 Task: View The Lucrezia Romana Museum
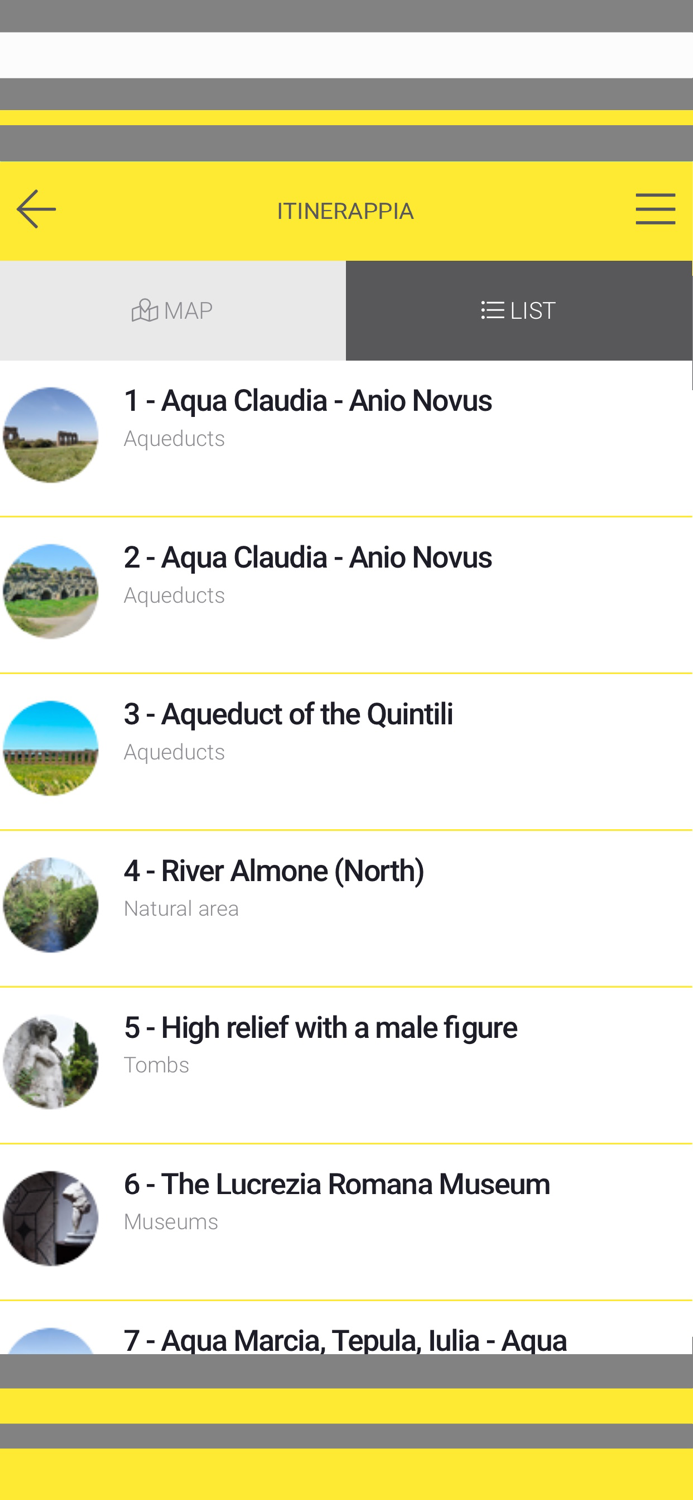pyautogui.click(x=346, y=1223)
